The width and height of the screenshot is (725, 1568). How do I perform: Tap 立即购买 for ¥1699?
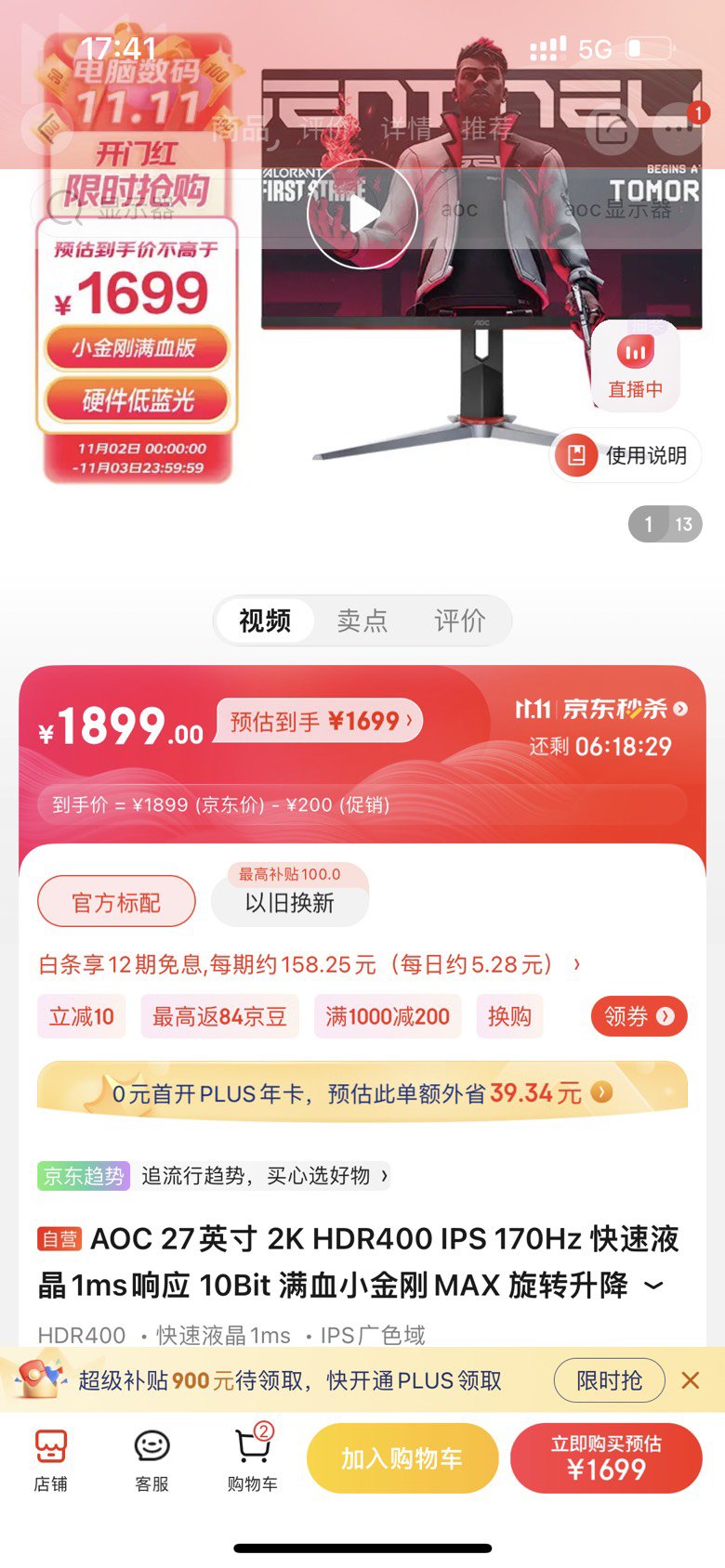coord(606,1458)
